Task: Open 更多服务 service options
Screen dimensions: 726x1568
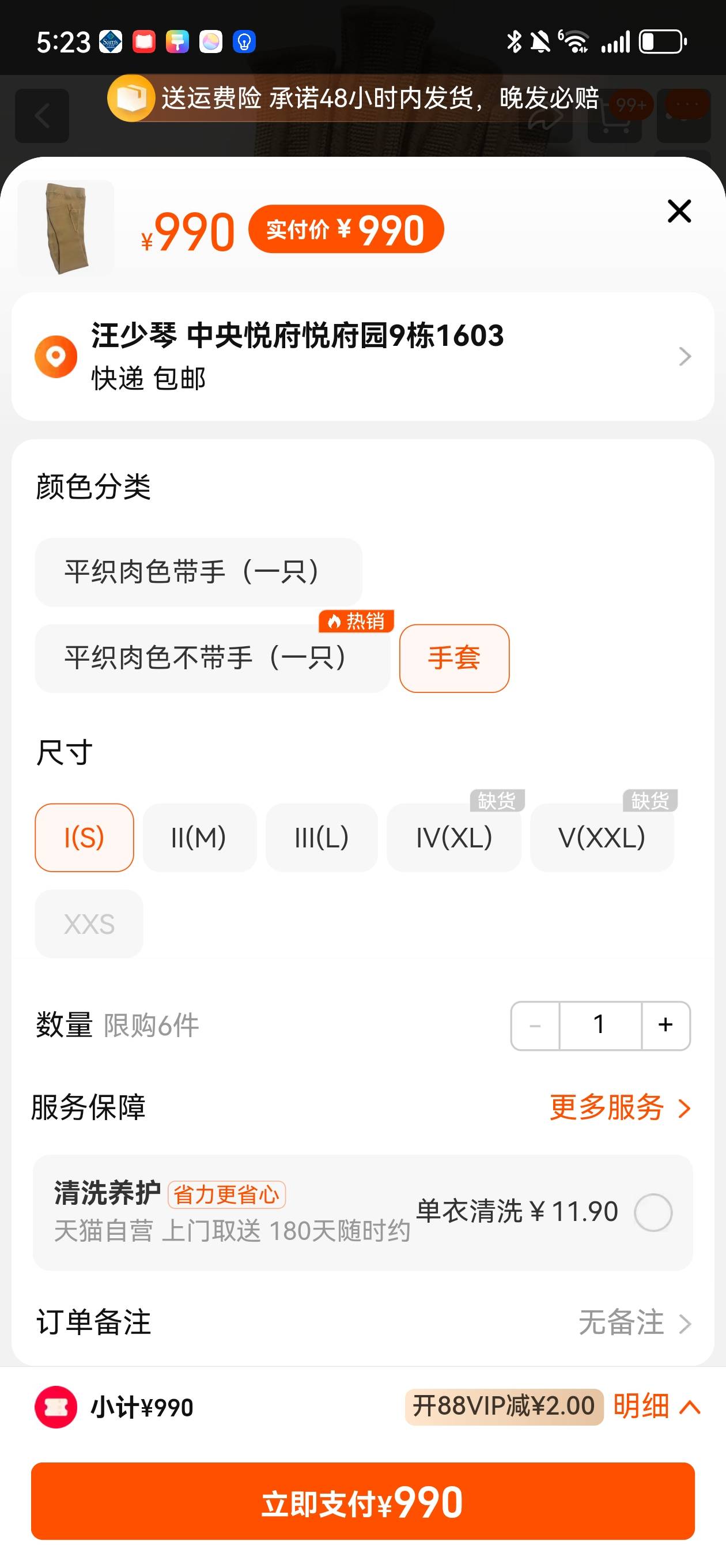Action: click(619, 1107)
